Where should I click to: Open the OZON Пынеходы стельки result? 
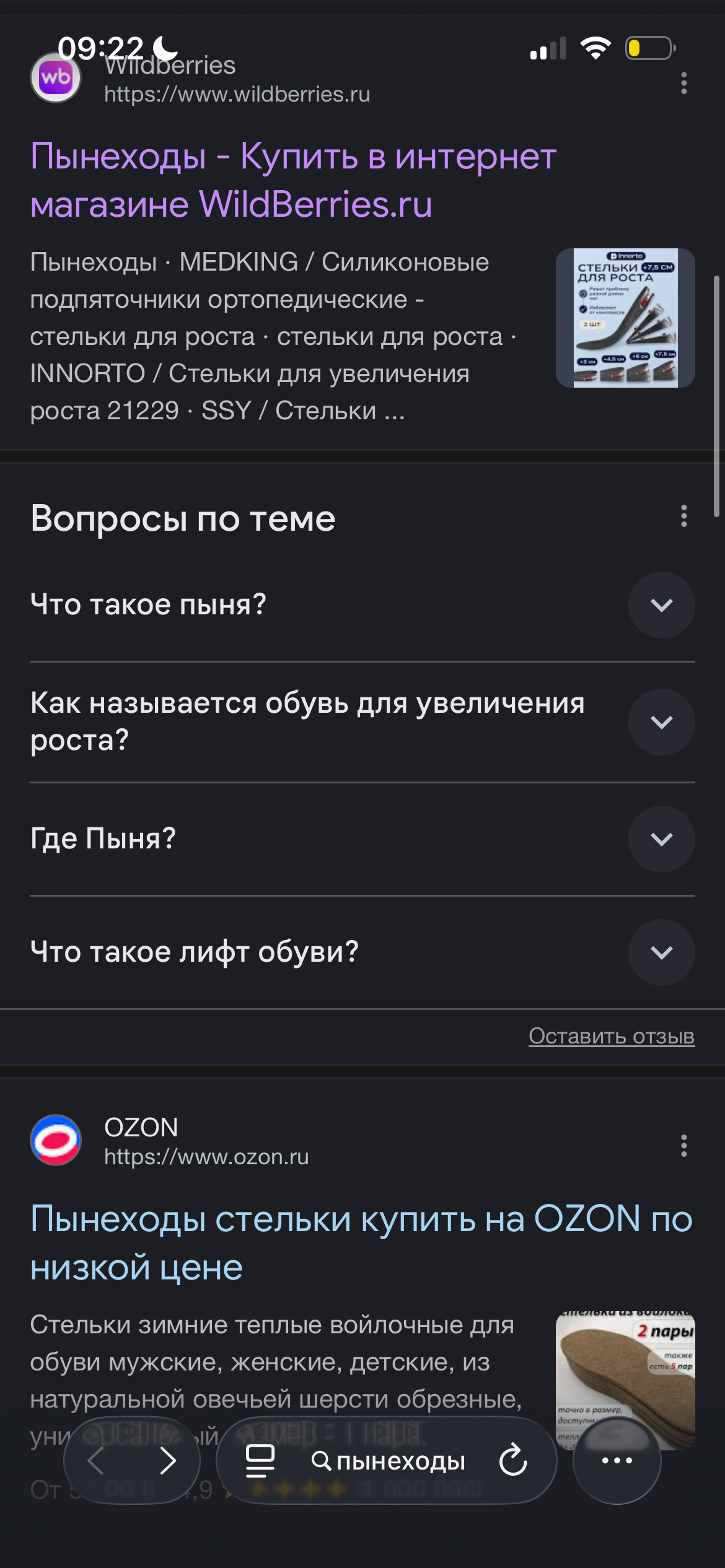361,1242
